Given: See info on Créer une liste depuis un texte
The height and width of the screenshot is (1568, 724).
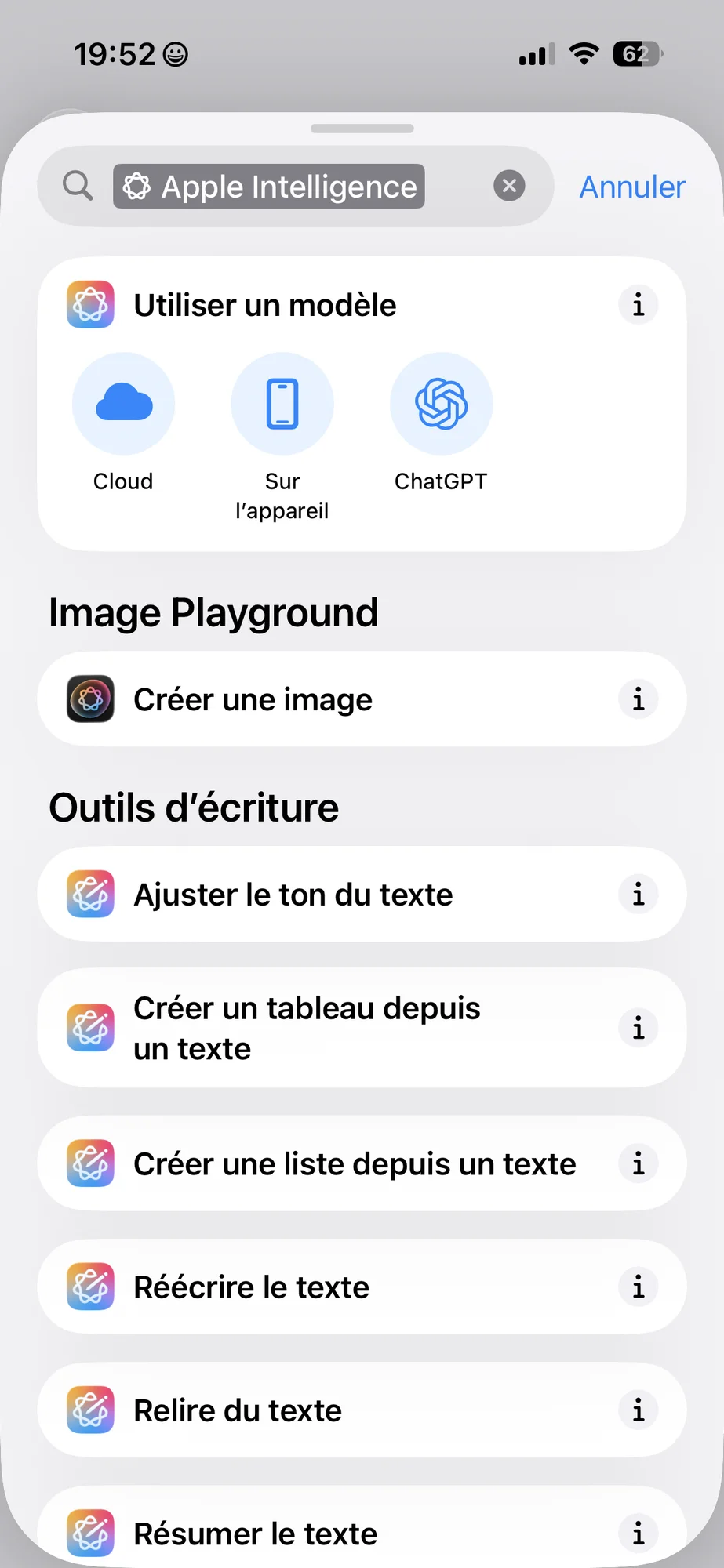Looking at the screenshot, I should click(x=639, y=1164).
